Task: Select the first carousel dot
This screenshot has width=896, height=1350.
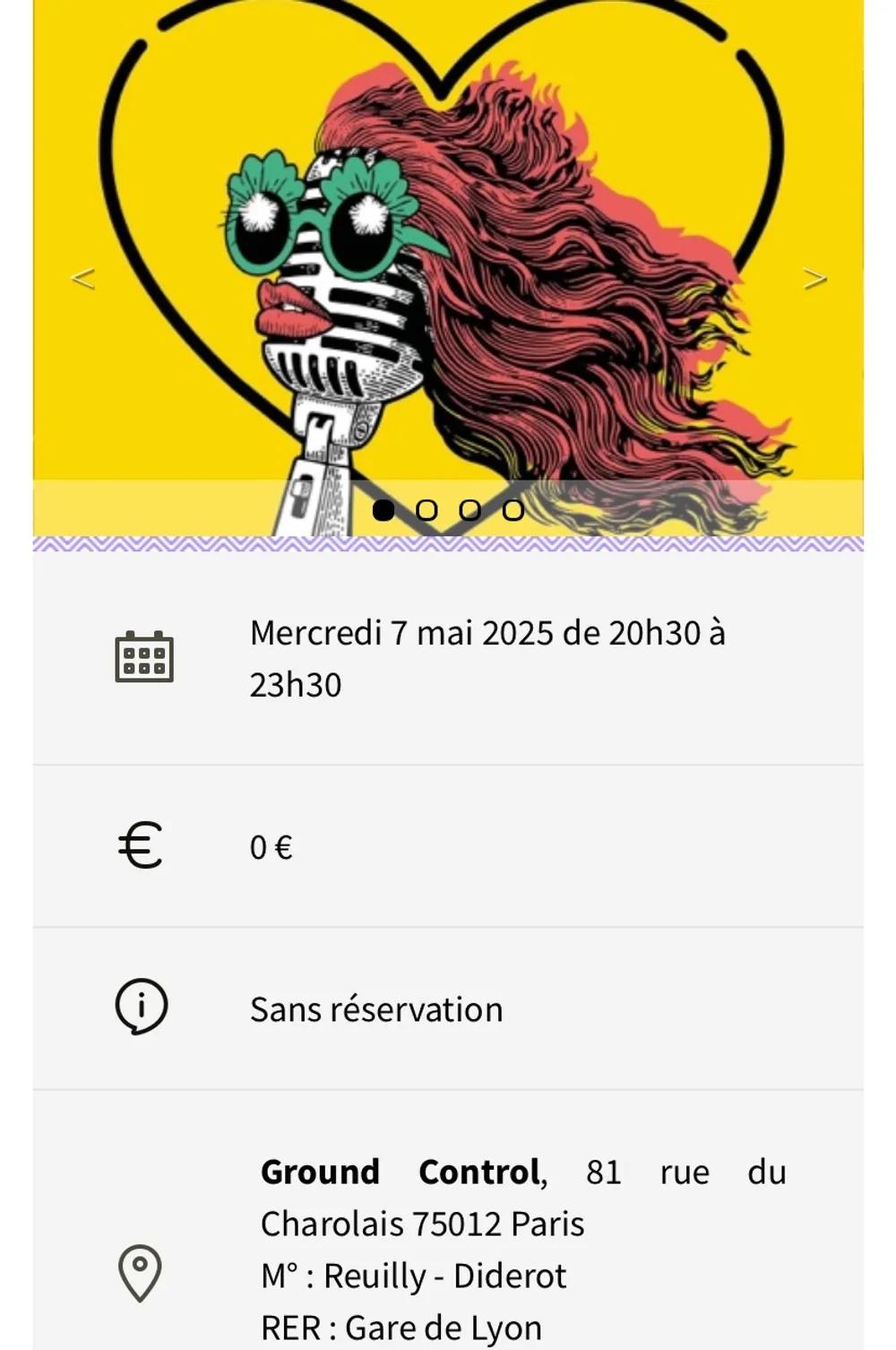Action: point(383,510)
